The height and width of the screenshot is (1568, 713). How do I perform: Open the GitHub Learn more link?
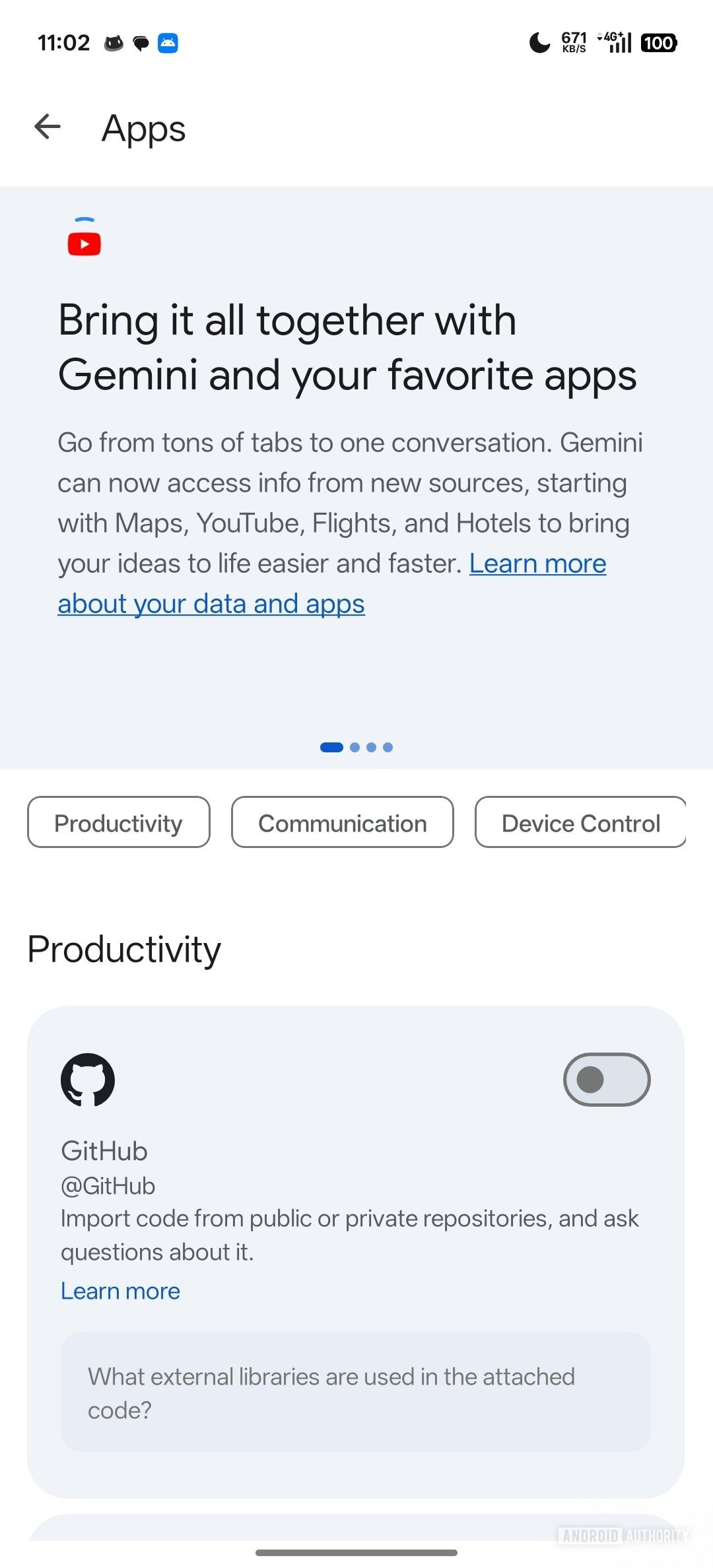pos(120,1291)
